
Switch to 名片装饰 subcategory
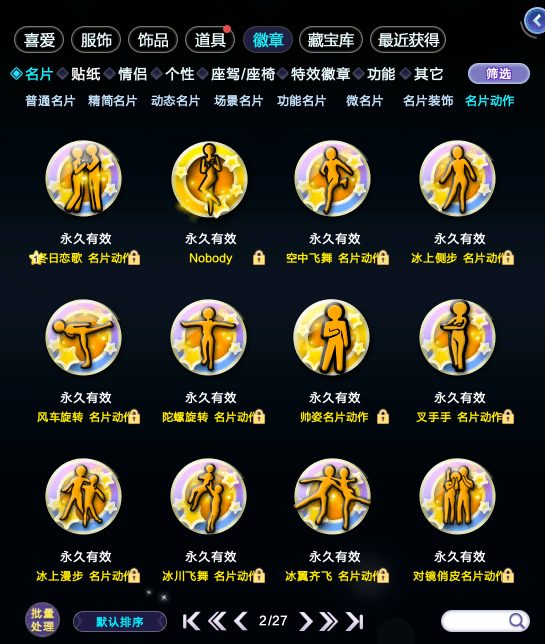point(428,101)
